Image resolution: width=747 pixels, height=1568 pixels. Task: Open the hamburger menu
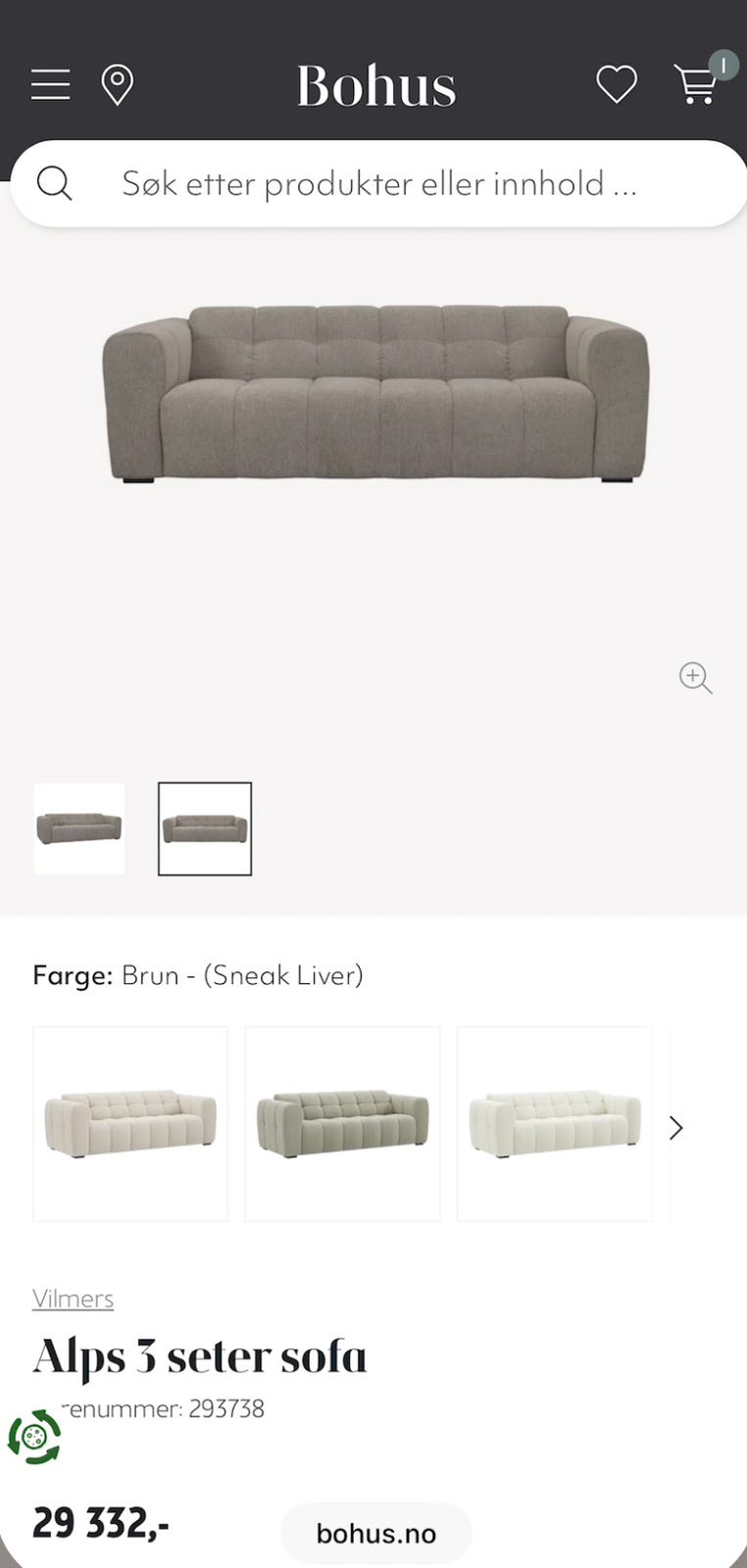point(50,85)
